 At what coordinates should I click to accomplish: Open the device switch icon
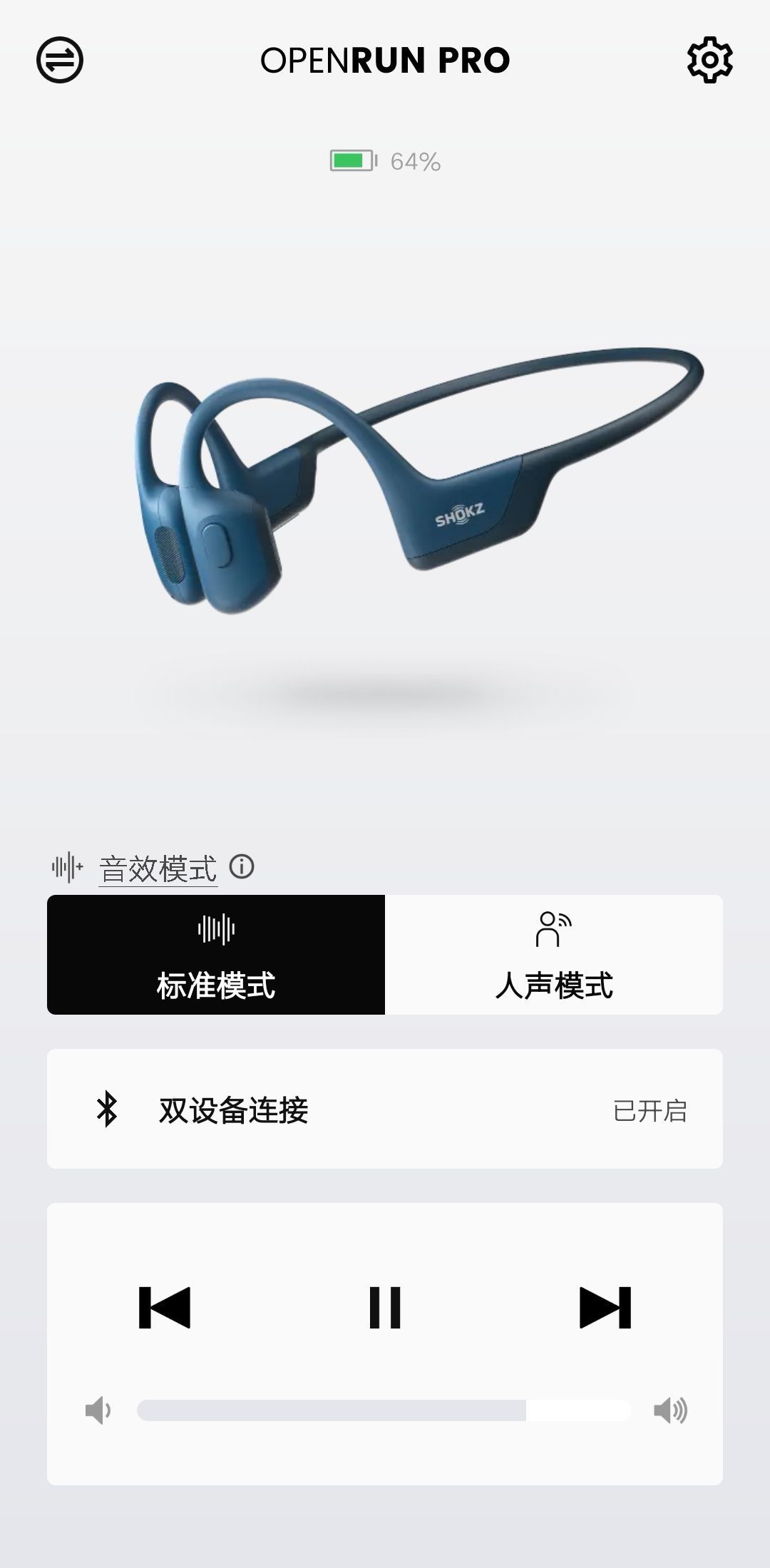(60, 60)
